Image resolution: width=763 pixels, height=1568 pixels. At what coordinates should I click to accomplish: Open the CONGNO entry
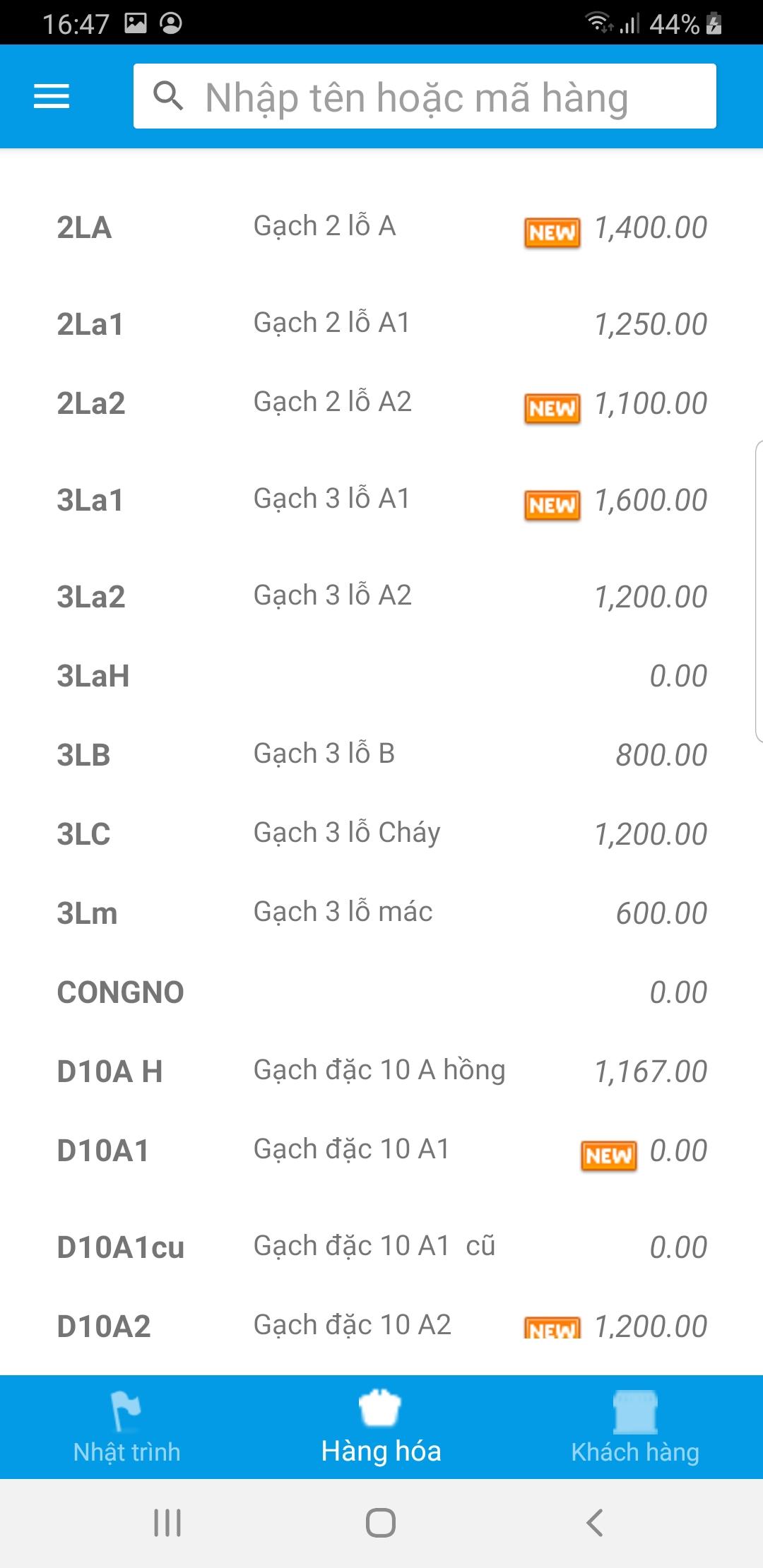coord(381,992)
